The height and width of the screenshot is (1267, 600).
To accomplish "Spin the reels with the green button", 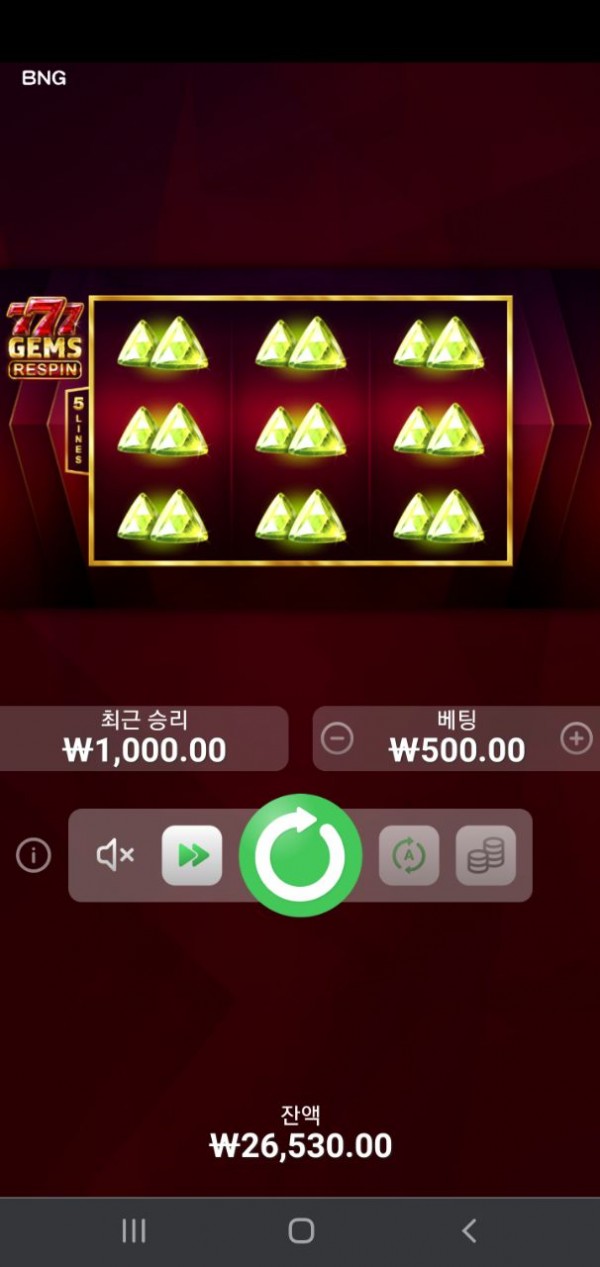I will [300, 855].
